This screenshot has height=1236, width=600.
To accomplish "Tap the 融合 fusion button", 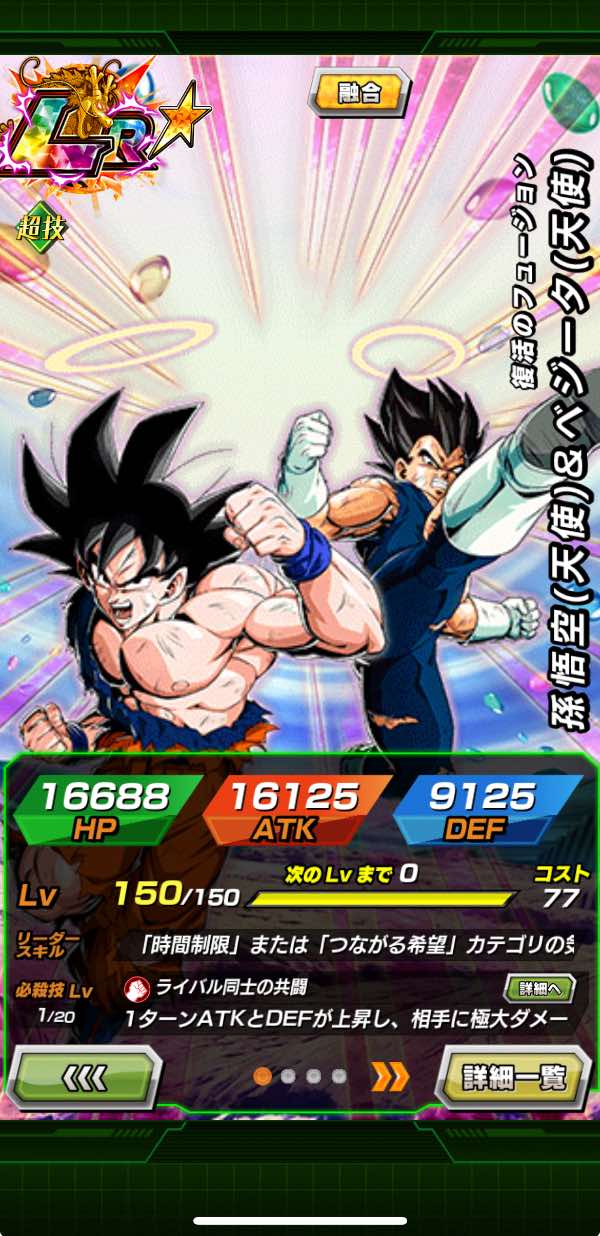I will click(x=359, y=93).
